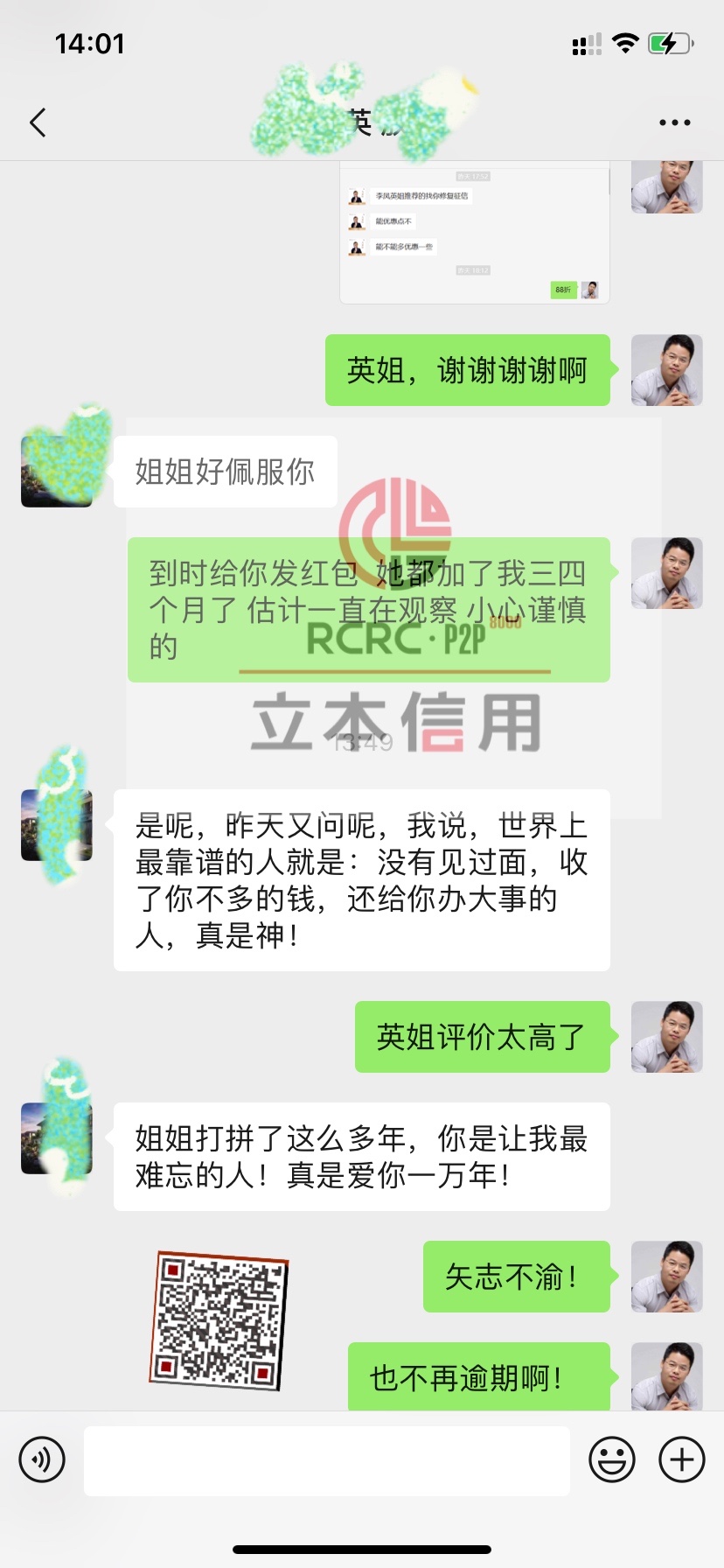Focus the message text field
The image size is (724, 1568).
click(326, 1459)
